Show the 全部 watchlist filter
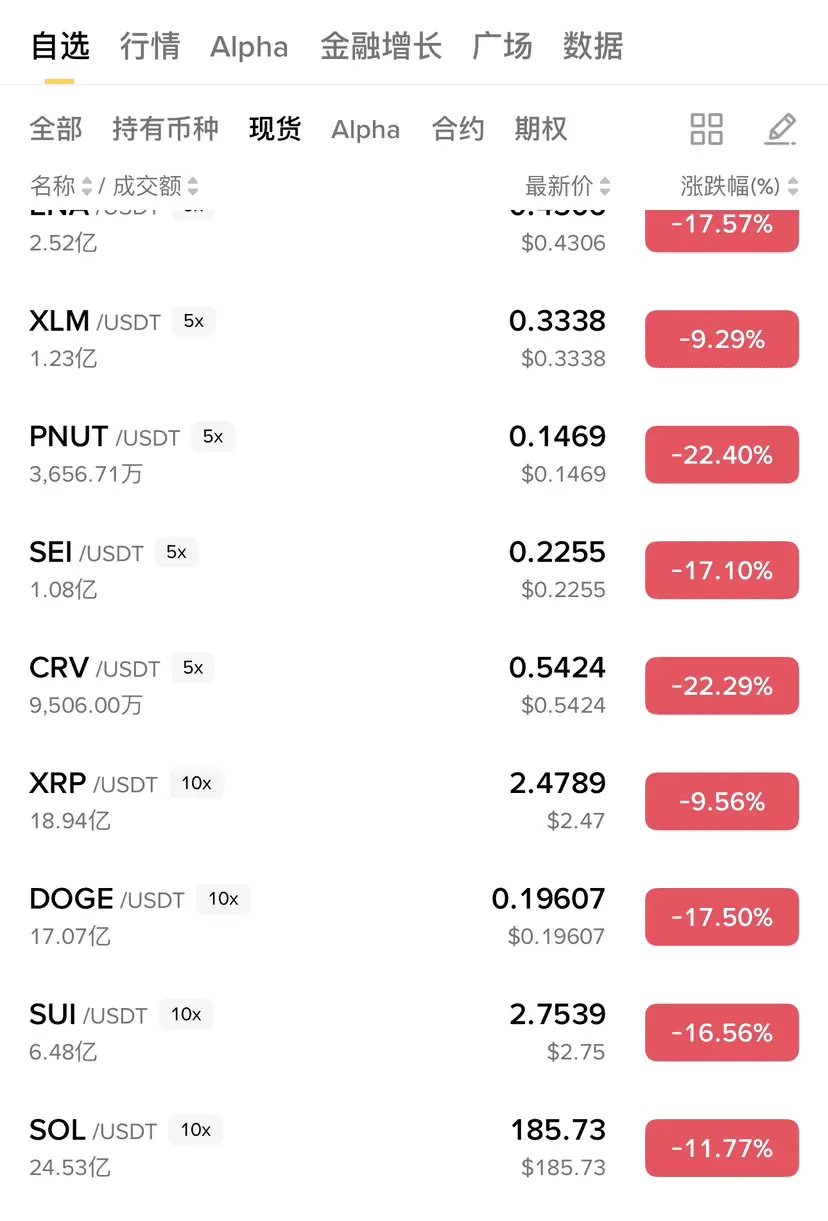 pyautogui.click(x=56, y=129)
